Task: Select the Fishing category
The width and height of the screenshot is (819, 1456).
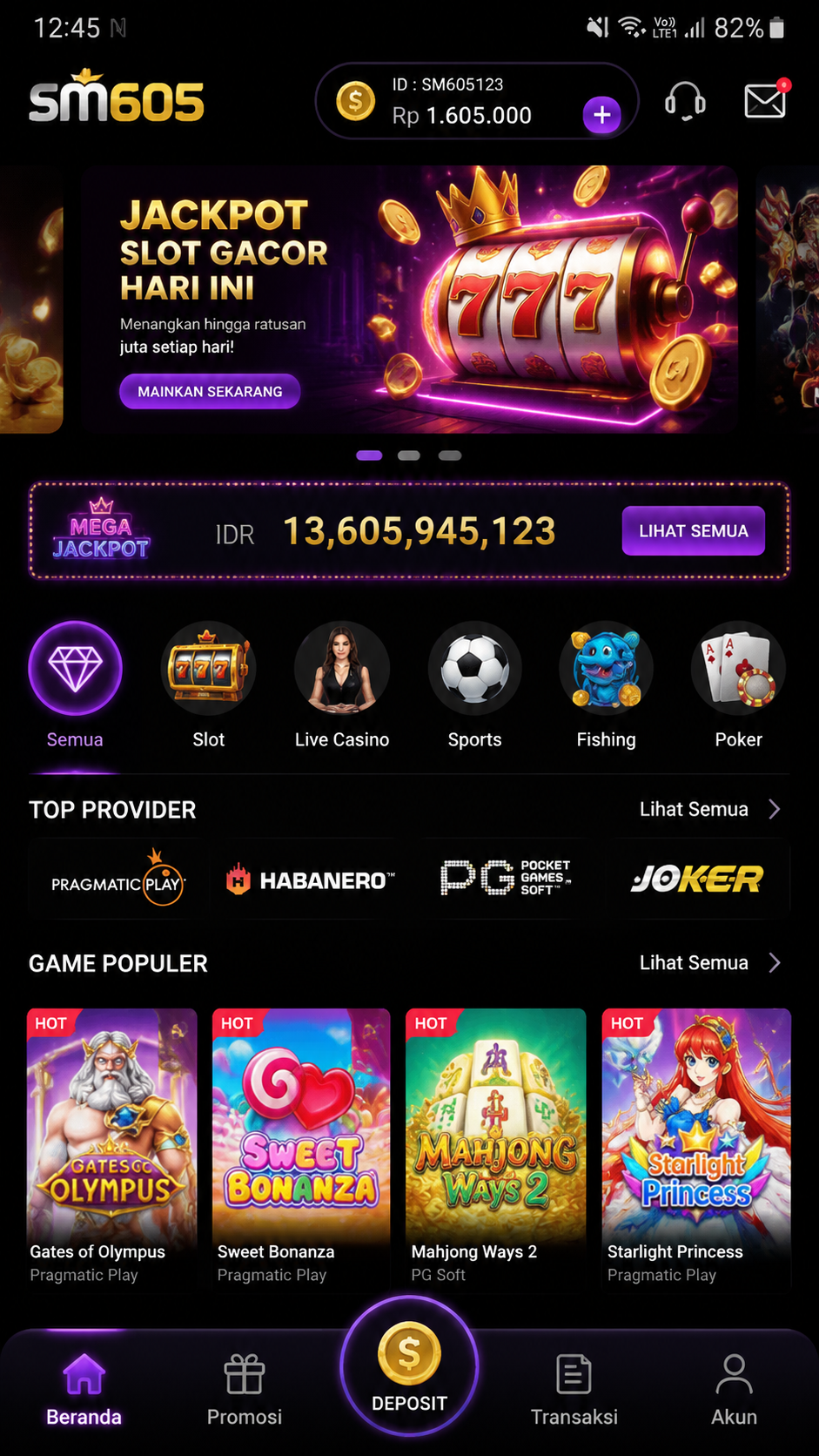Action: [606, 685]
